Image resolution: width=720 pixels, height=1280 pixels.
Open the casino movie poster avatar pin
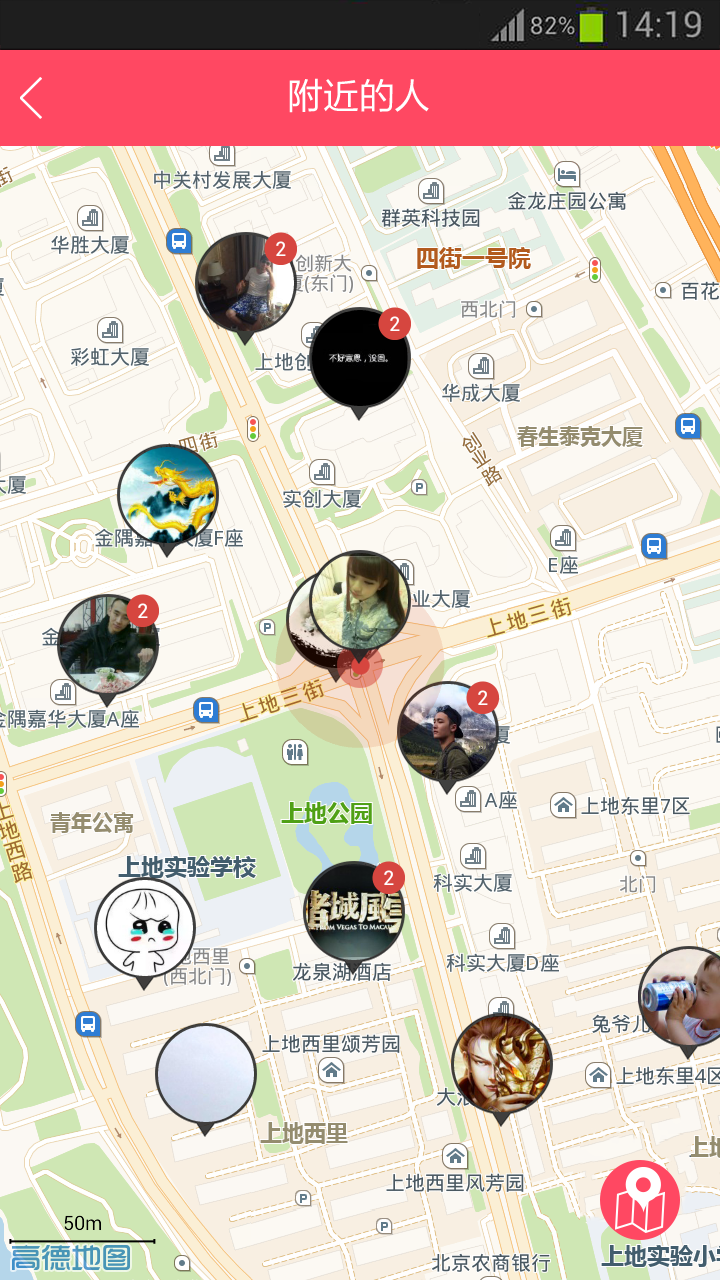pos(353,912)
